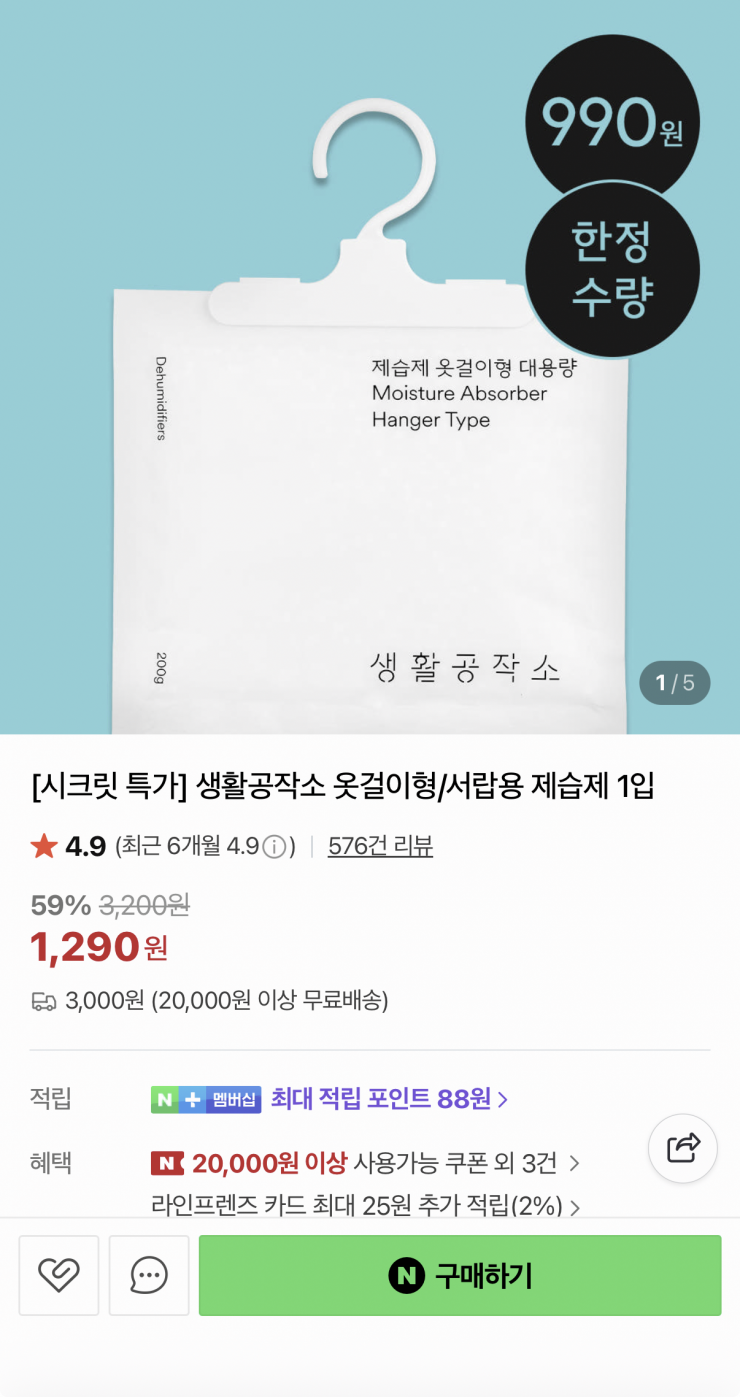
Task: Expand 라인프렌즈 카드 추가 적립 details
Action: tap(365, 1209)
